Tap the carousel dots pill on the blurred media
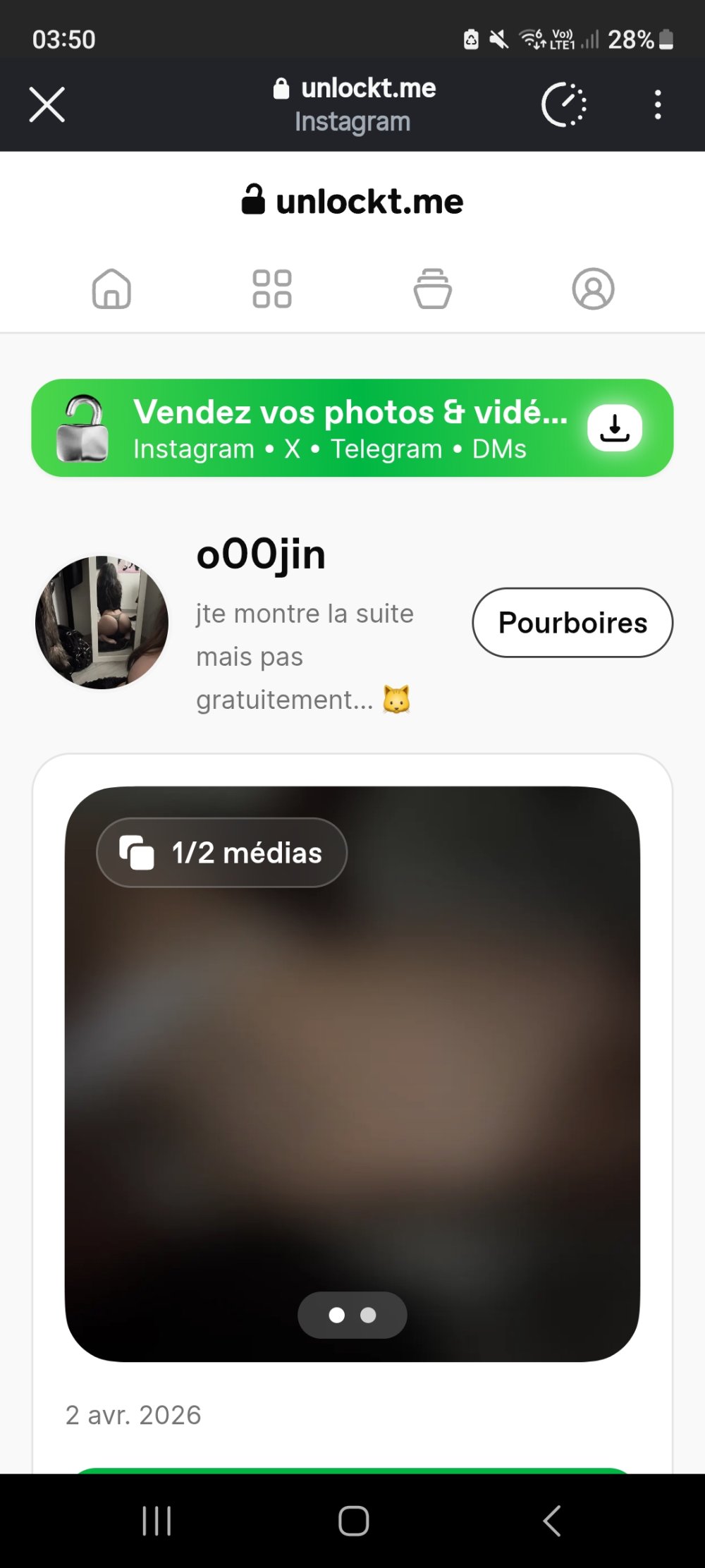The image size is (705, 1568). click(352, 1314)
